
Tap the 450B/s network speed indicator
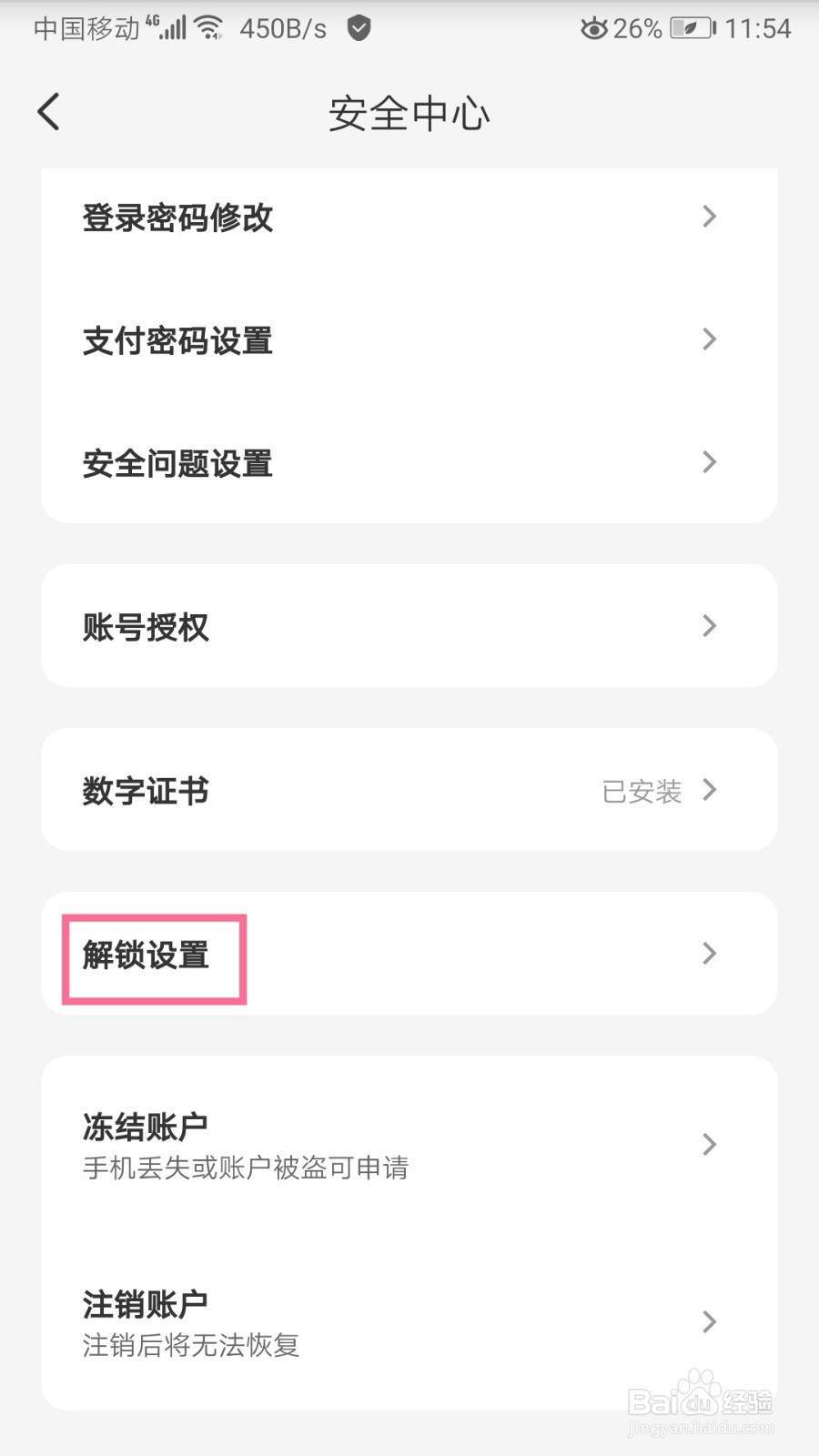click(282, 27)
